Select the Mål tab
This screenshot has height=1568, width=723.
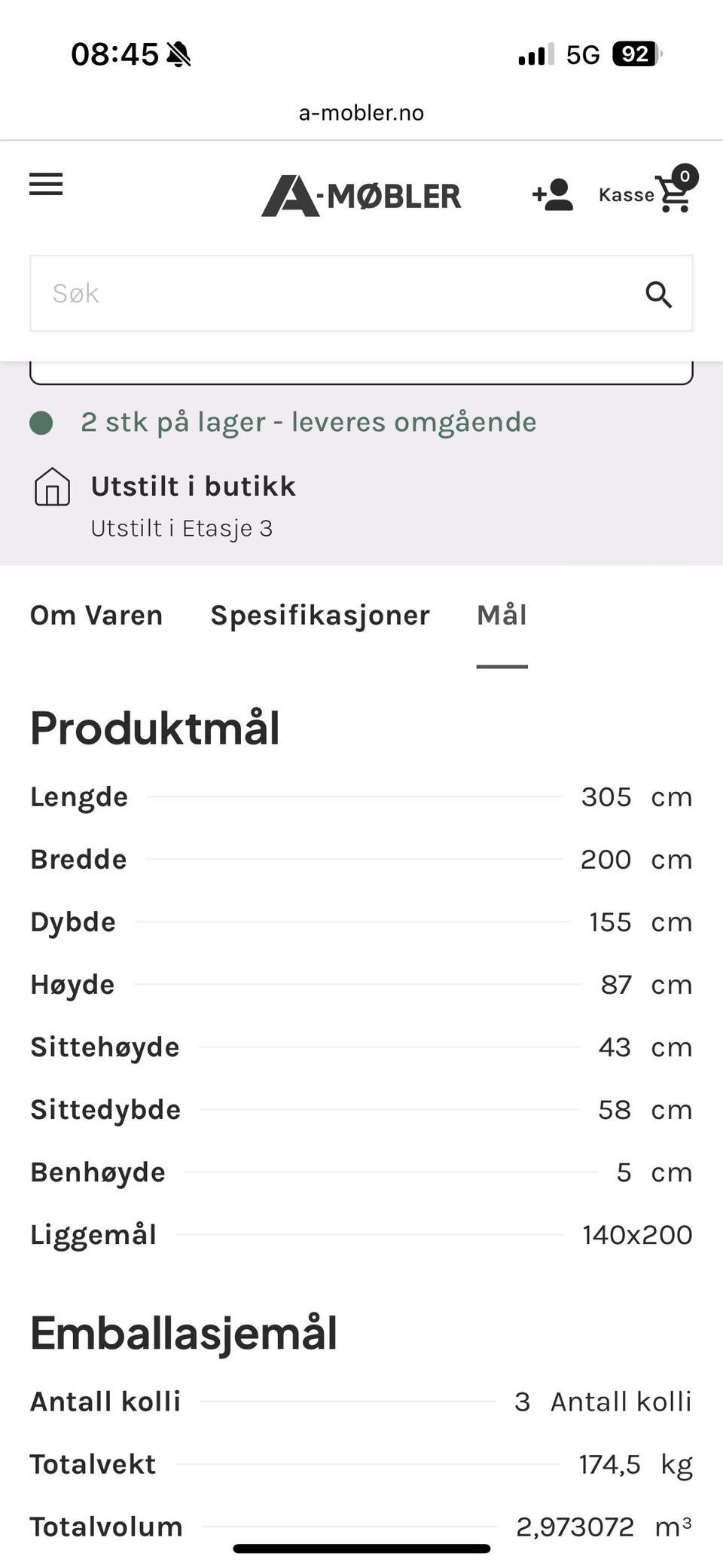(502, 616)
